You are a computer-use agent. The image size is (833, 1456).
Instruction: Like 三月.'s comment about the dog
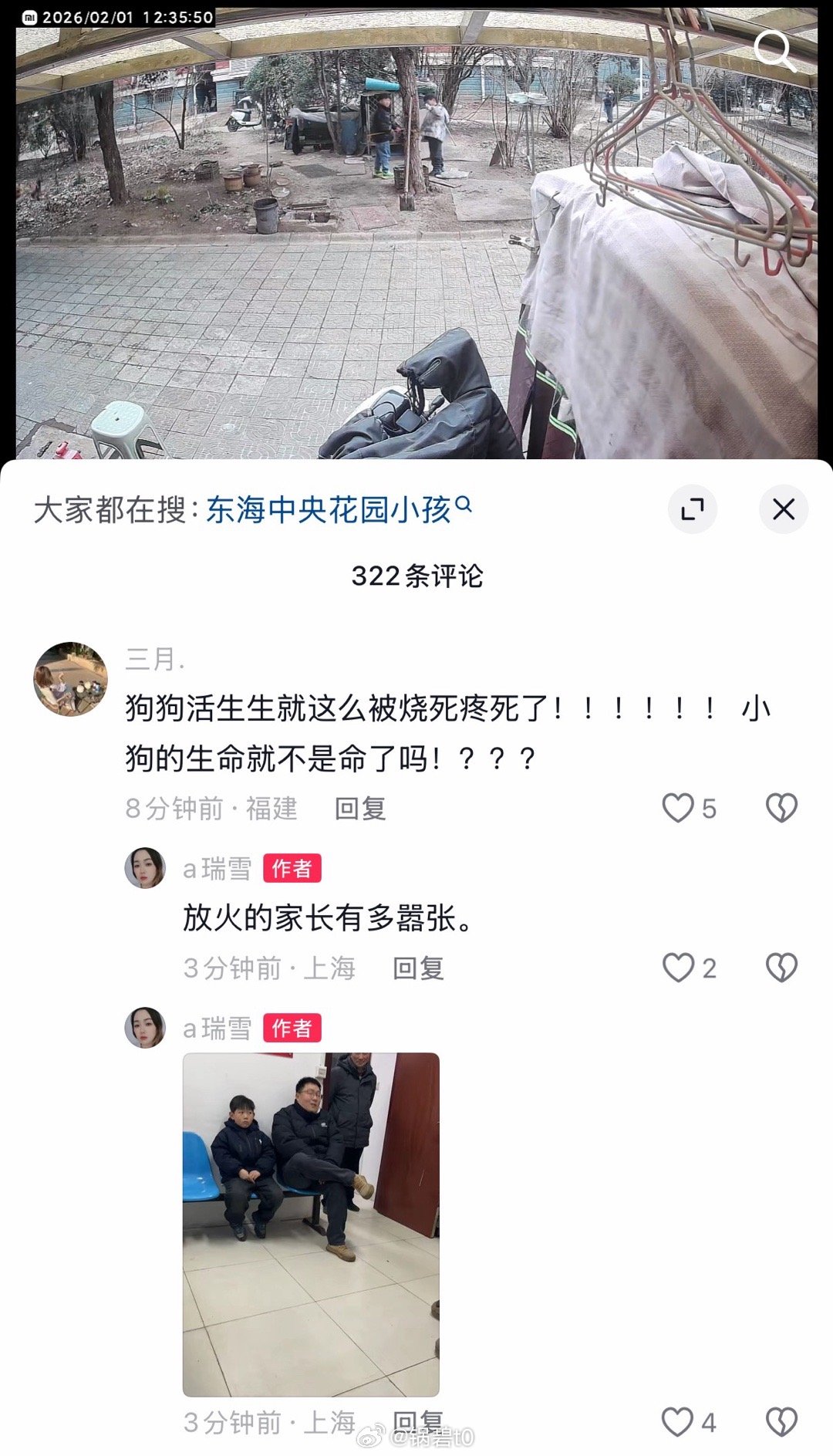pyautogui.click(x=679, y=808)
